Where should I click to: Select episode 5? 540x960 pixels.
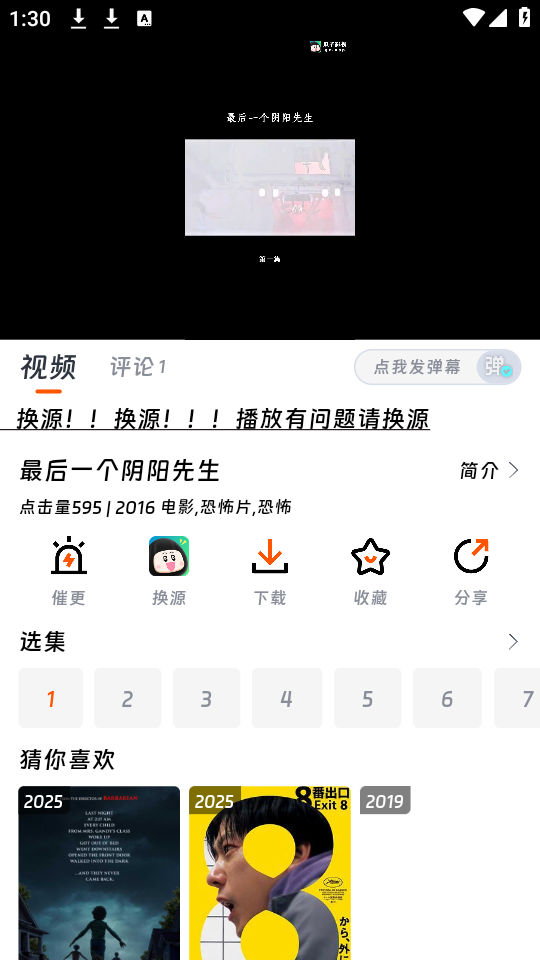(x=367, y=698)
